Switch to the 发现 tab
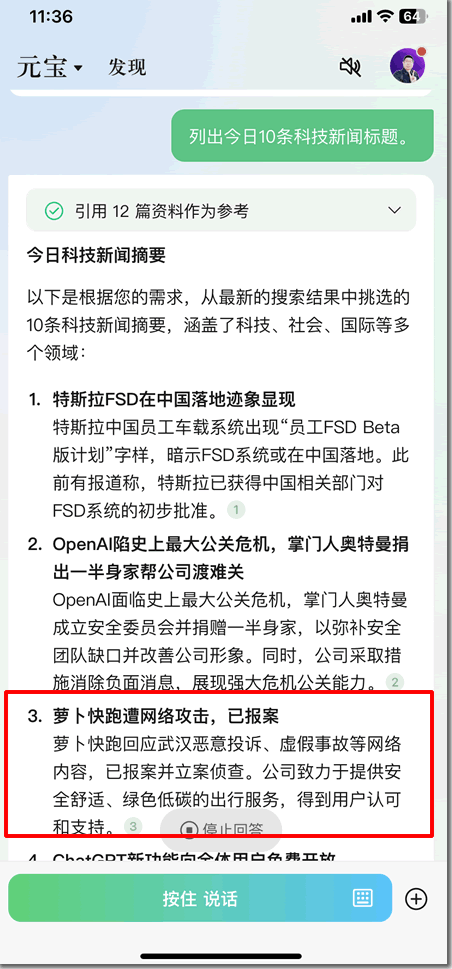This screenshot has height=969, width=452. click(127, 67)
